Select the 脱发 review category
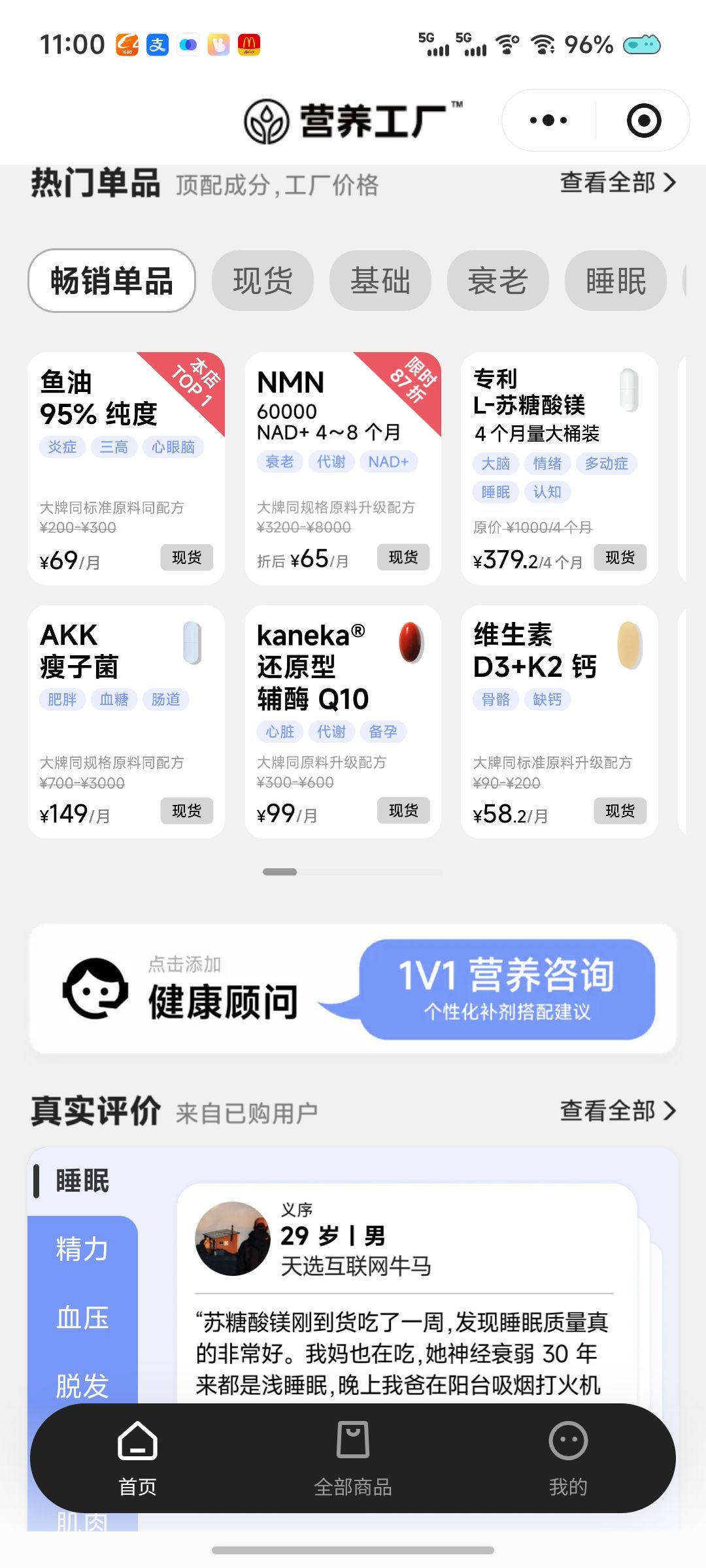This screenshot has width=706, height=1568. tap(82, 1385)
